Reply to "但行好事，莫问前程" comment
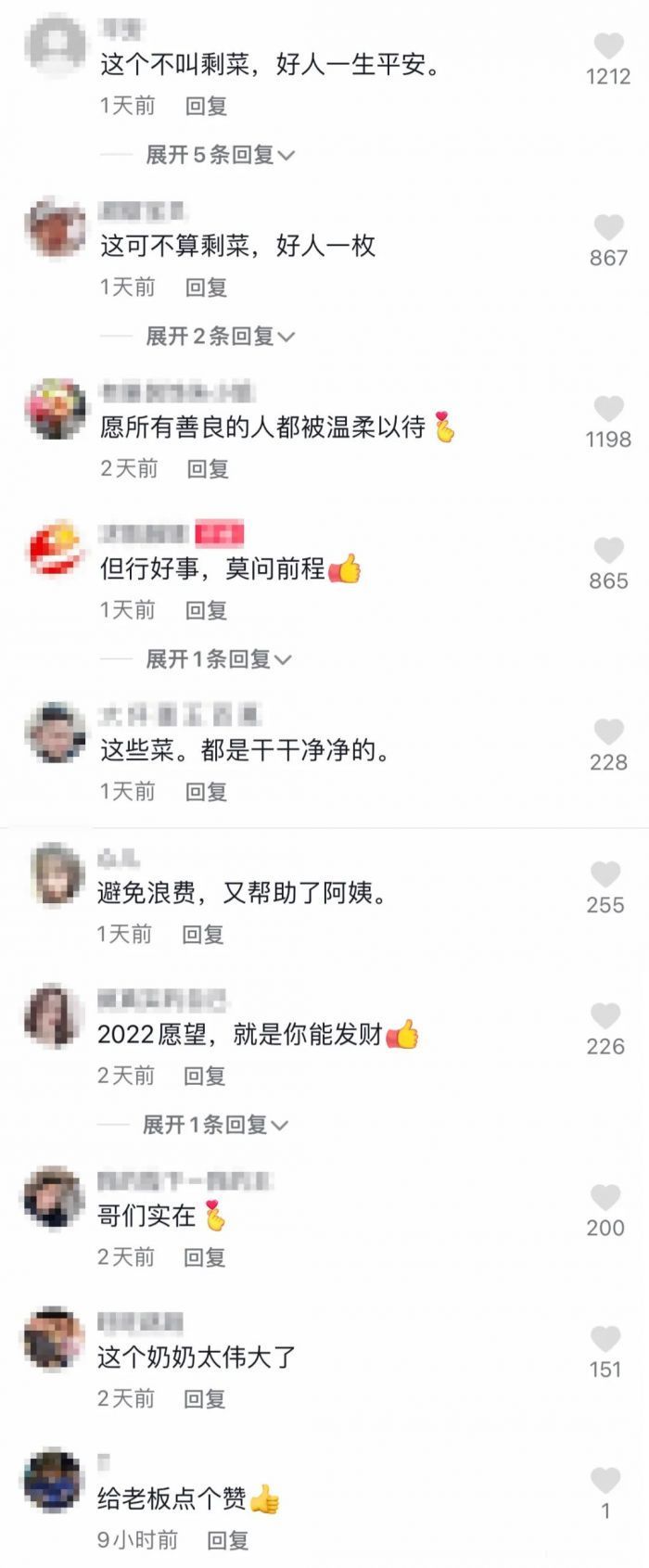This screenshot has height=1568, width=649. click(x=206, y=610)
